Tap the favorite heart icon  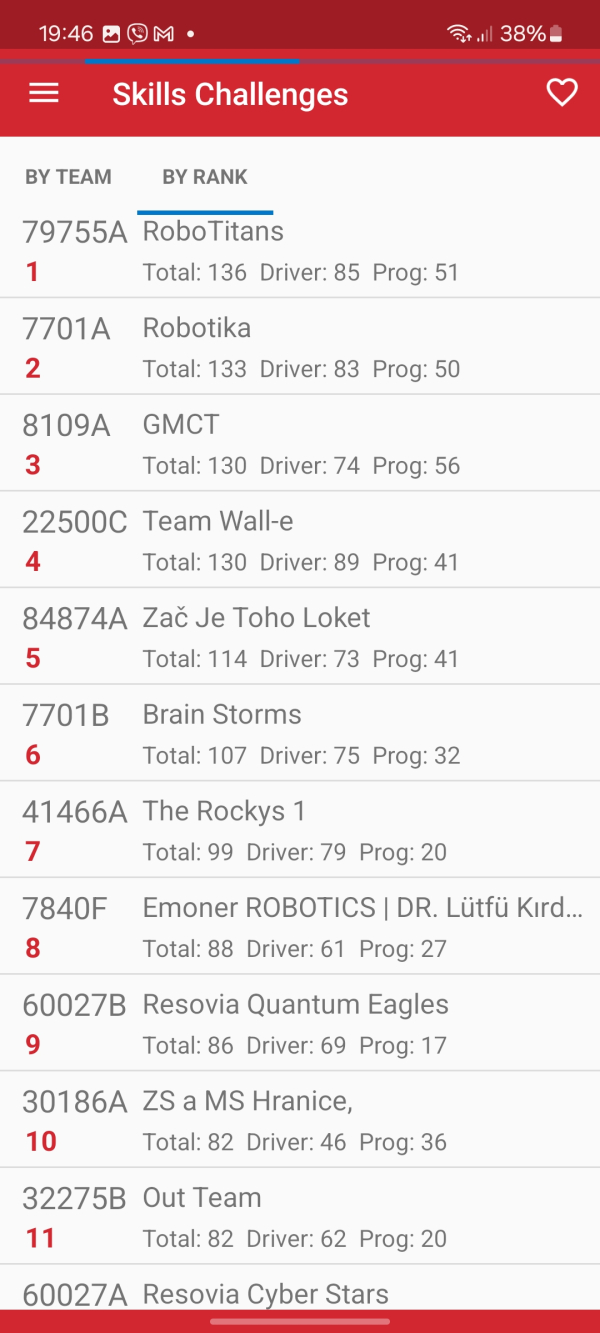pos(562,93)
